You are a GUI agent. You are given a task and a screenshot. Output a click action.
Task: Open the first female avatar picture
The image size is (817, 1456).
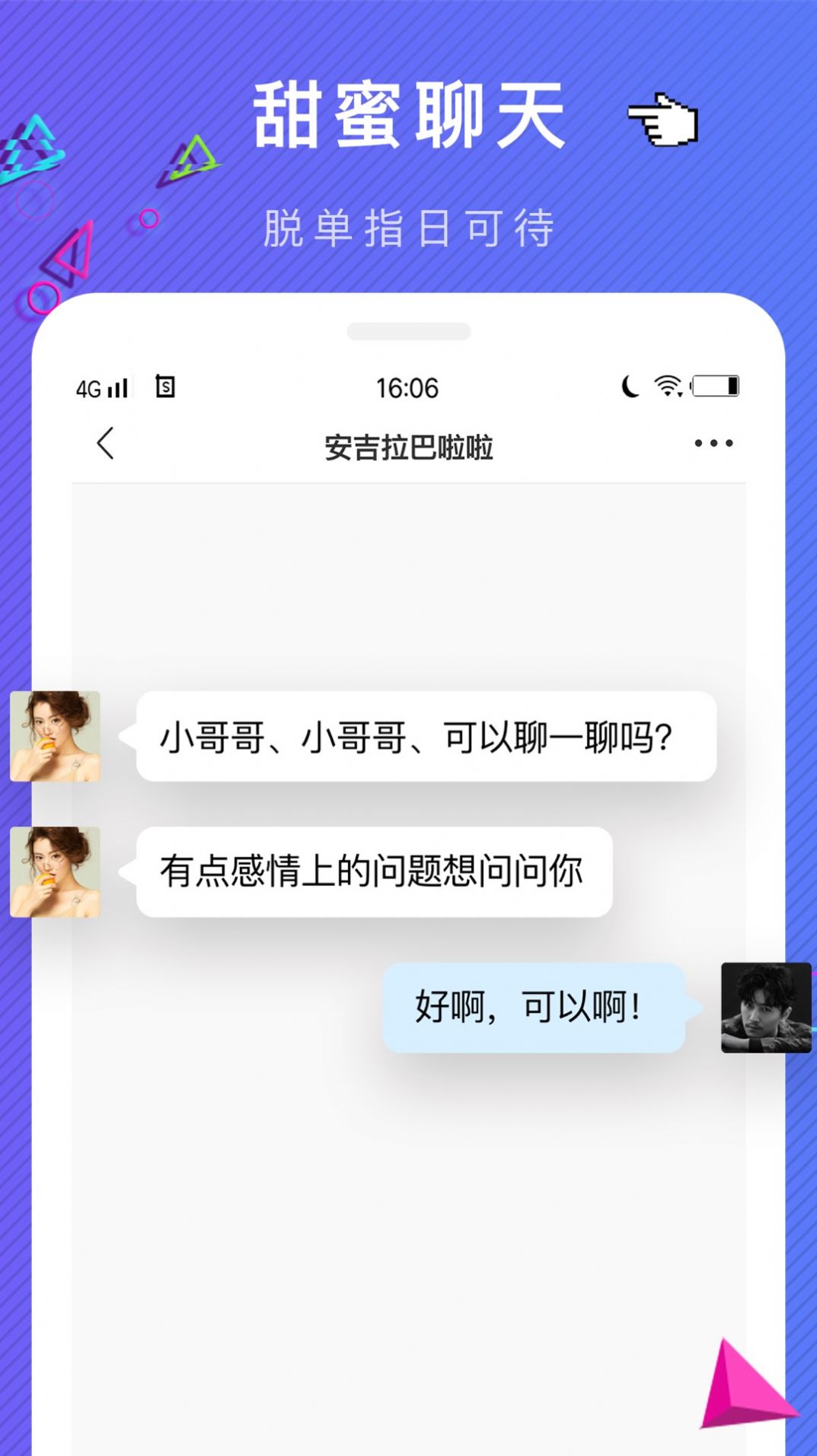coord(55,735)
